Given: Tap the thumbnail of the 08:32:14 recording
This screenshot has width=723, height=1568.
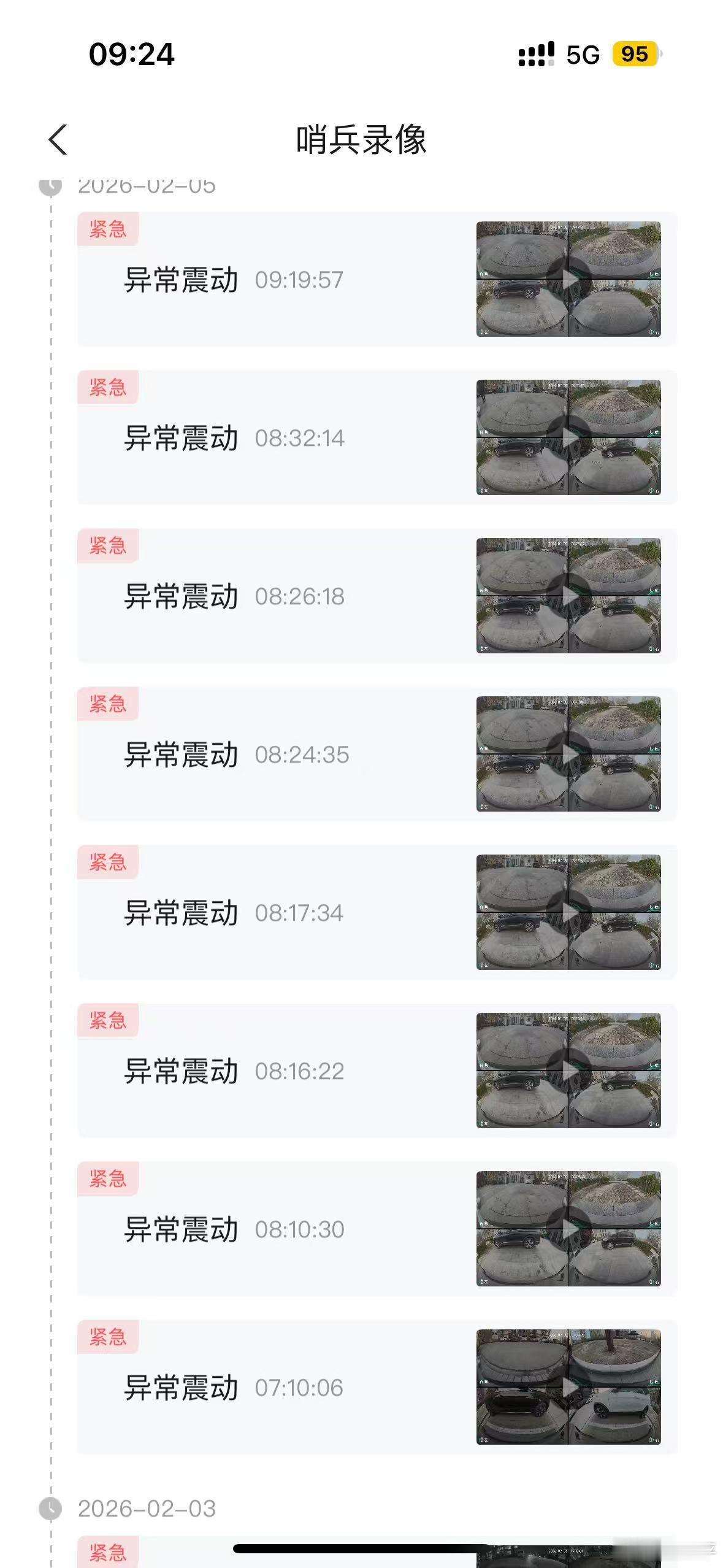Looking at the screenshot, I should (569, 438).
